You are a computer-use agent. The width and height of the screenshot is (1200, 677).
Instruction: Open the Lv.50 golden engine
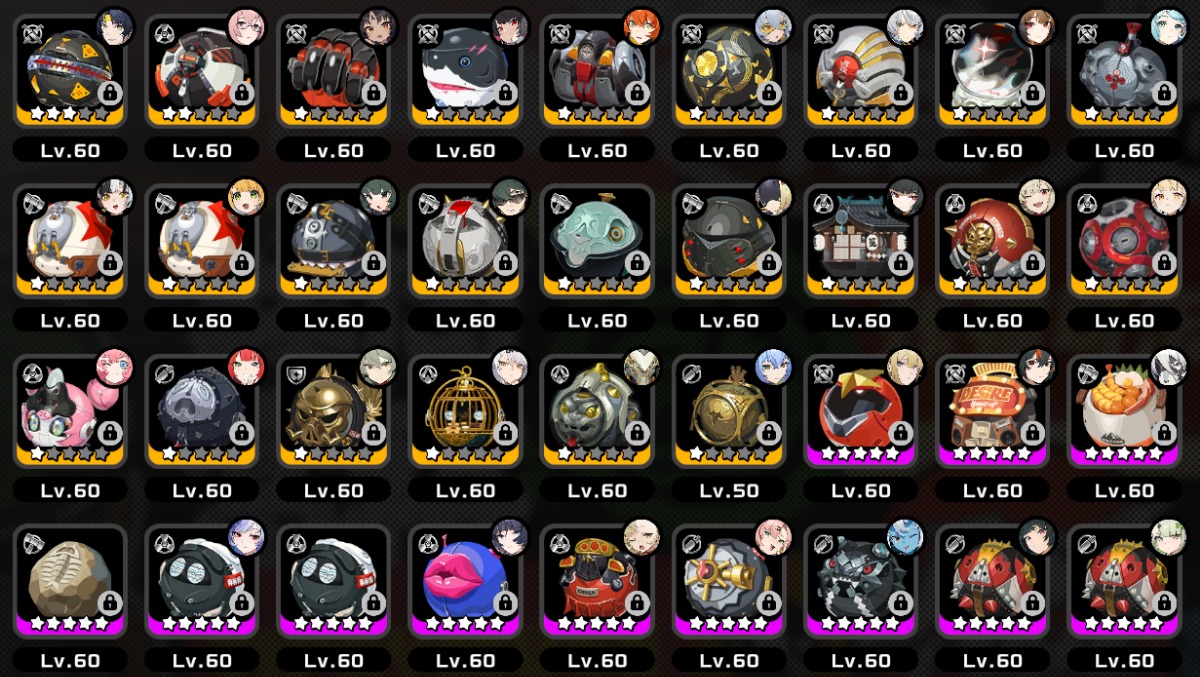(x=729, y=412)
